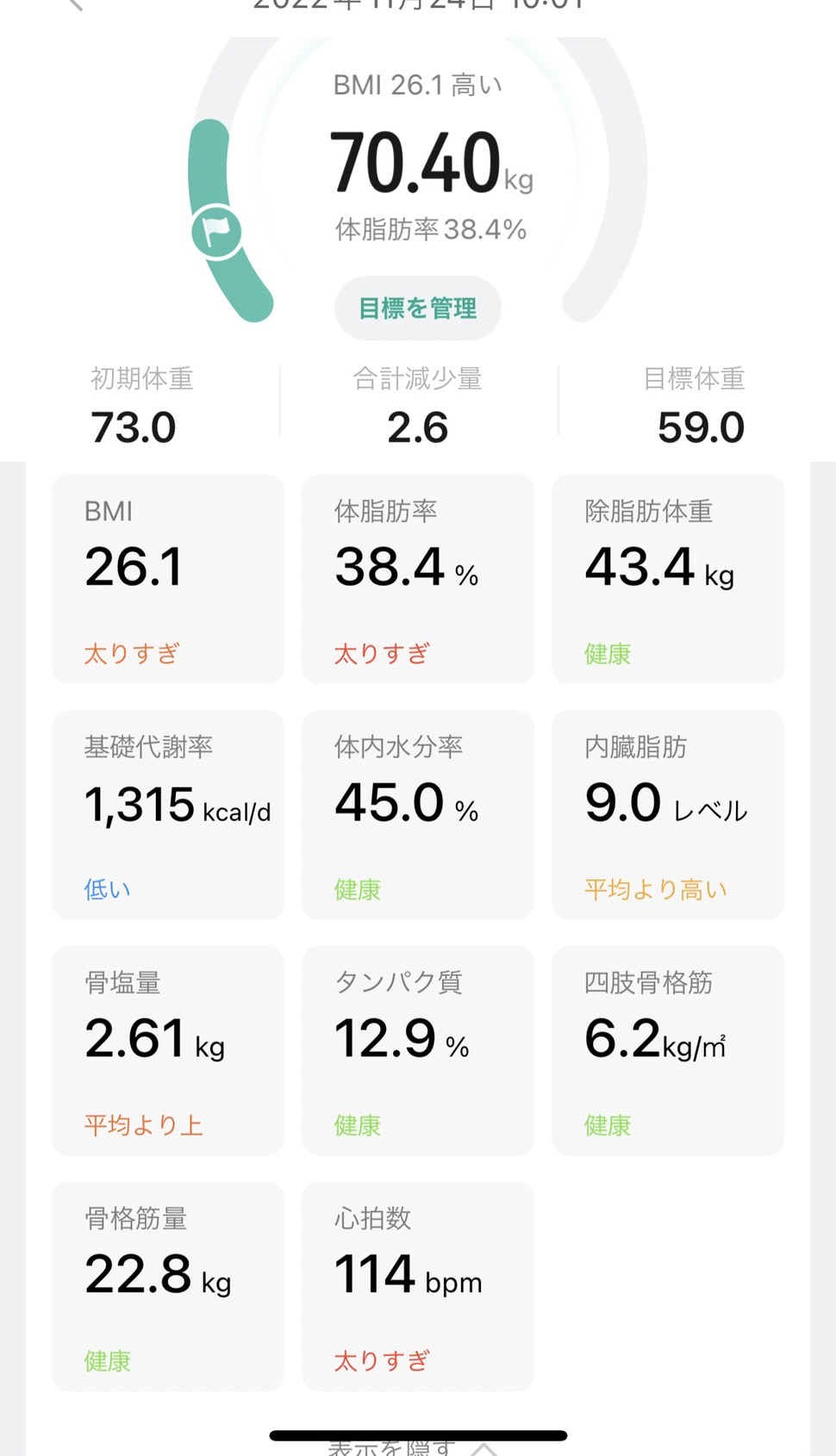Open the 内臓脂肪 level card
Viewport: 836px width, 1456px height.
tap(668, 815)
